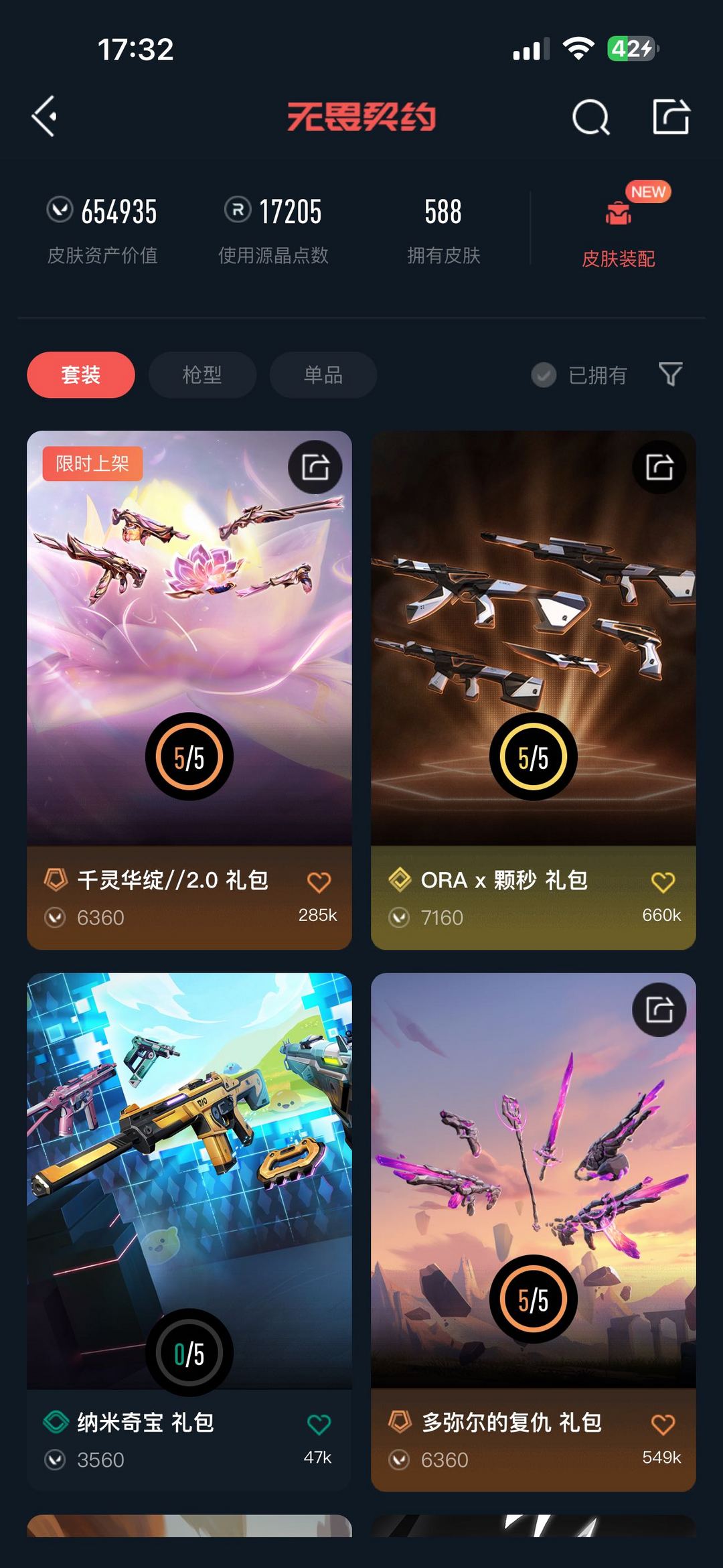Tap the share icon on ORA x 颗秒 礼包 card
723x1568 pixels.
pyautogui.click(x=659, y=468)
